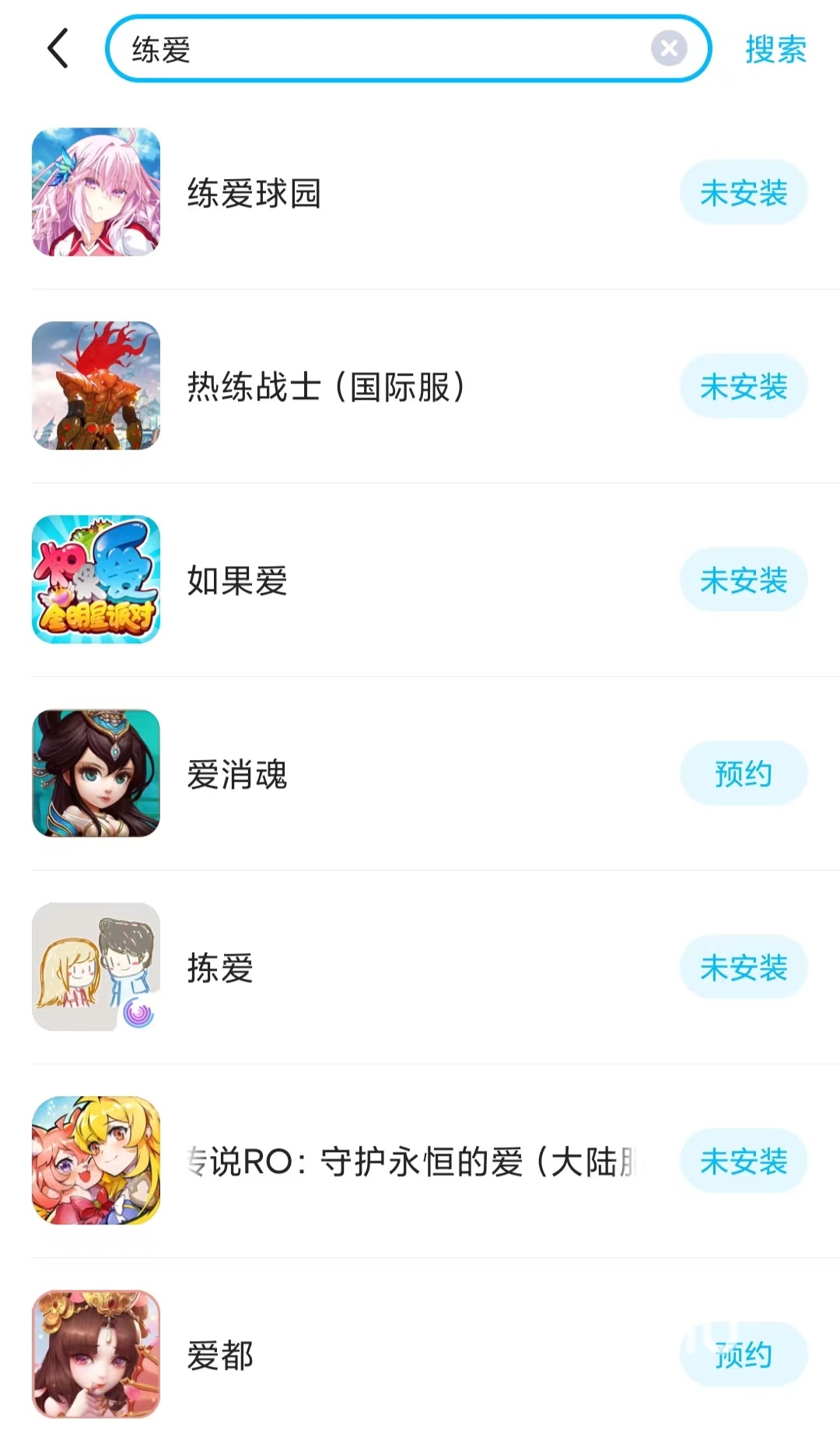
Task: Focus the search field containing 练爱
Action: (381, 49)
